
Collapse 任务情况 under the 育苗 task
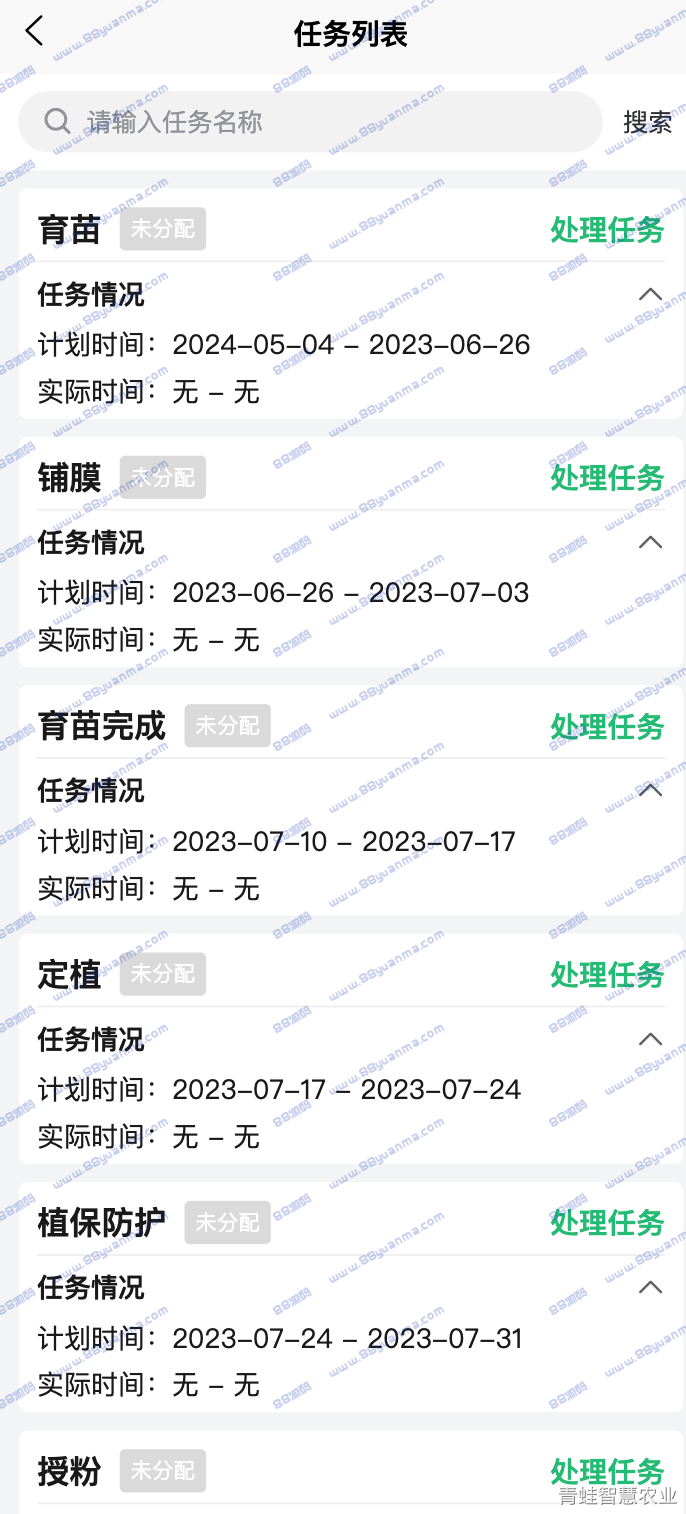point(651,294)
